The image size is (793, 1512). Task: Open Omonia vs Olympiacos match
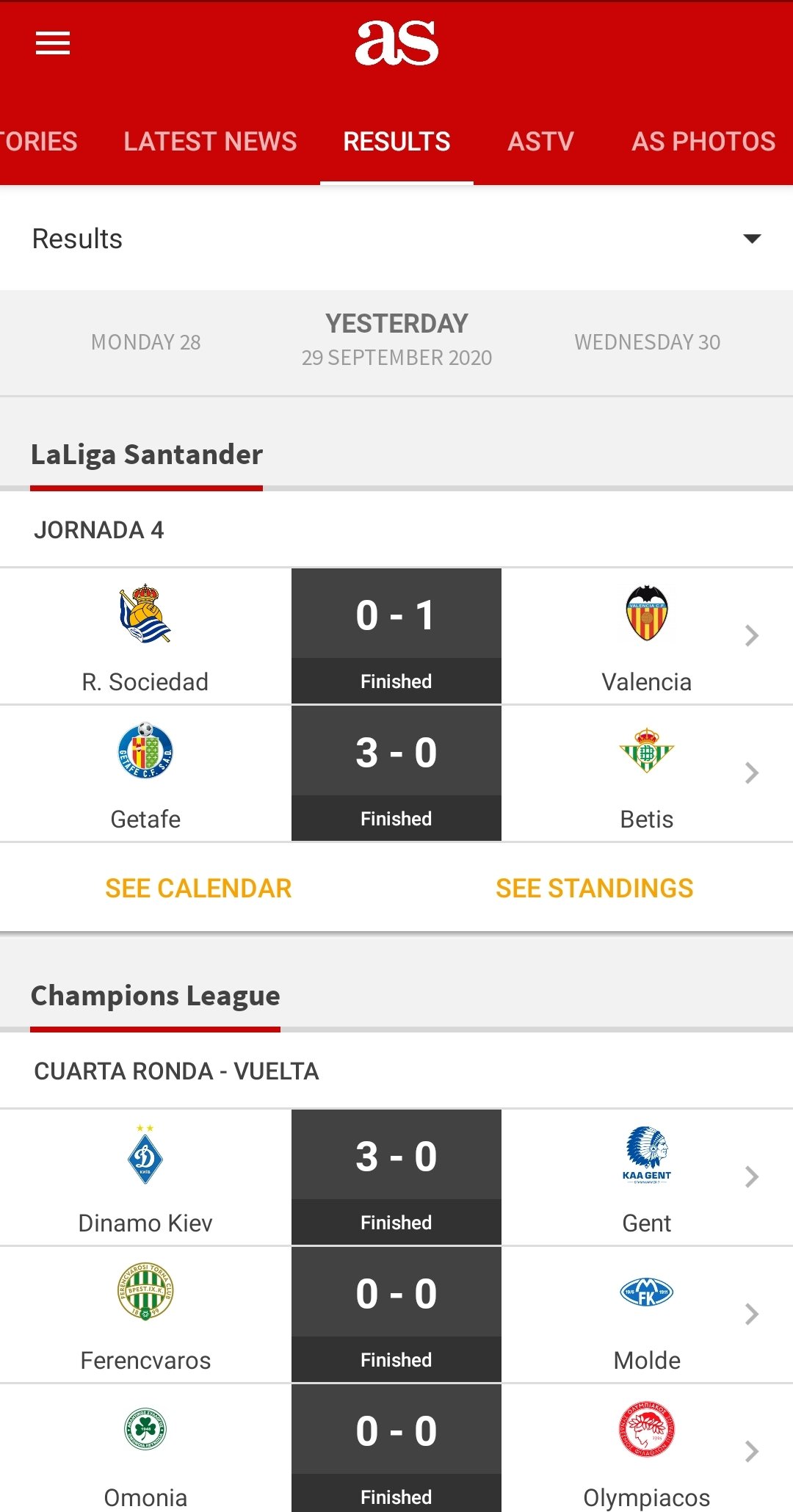[396, 1448]
